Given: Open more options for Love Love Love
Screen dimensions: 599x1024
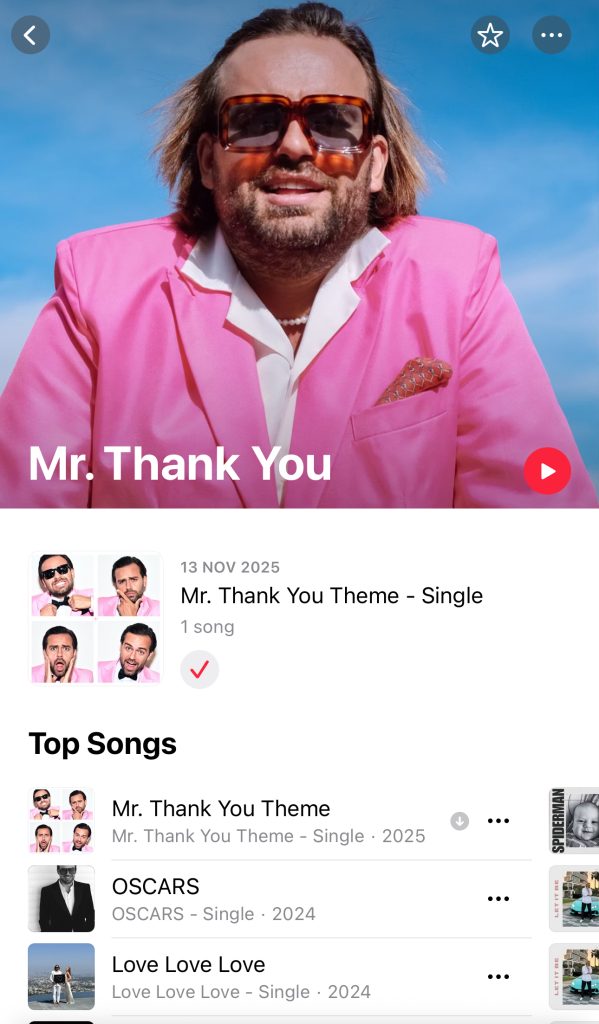Looking at the screenshot, I should 498,976.
